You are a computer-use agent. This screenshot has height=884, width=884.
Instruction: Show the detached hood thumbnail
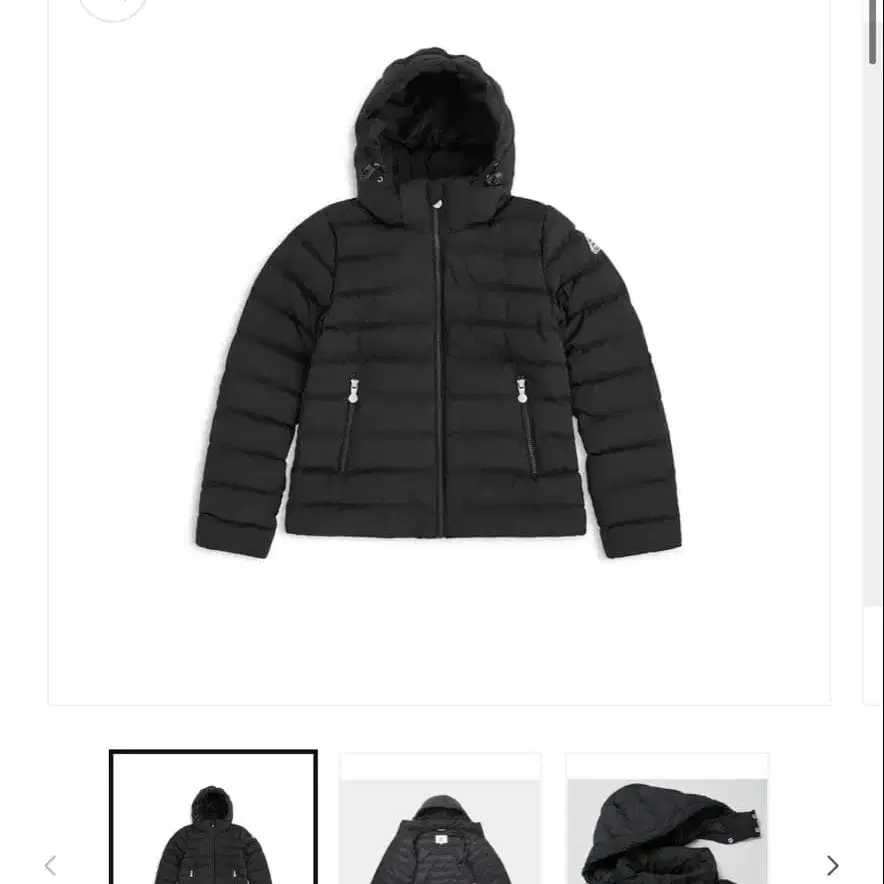pos(666,822)
